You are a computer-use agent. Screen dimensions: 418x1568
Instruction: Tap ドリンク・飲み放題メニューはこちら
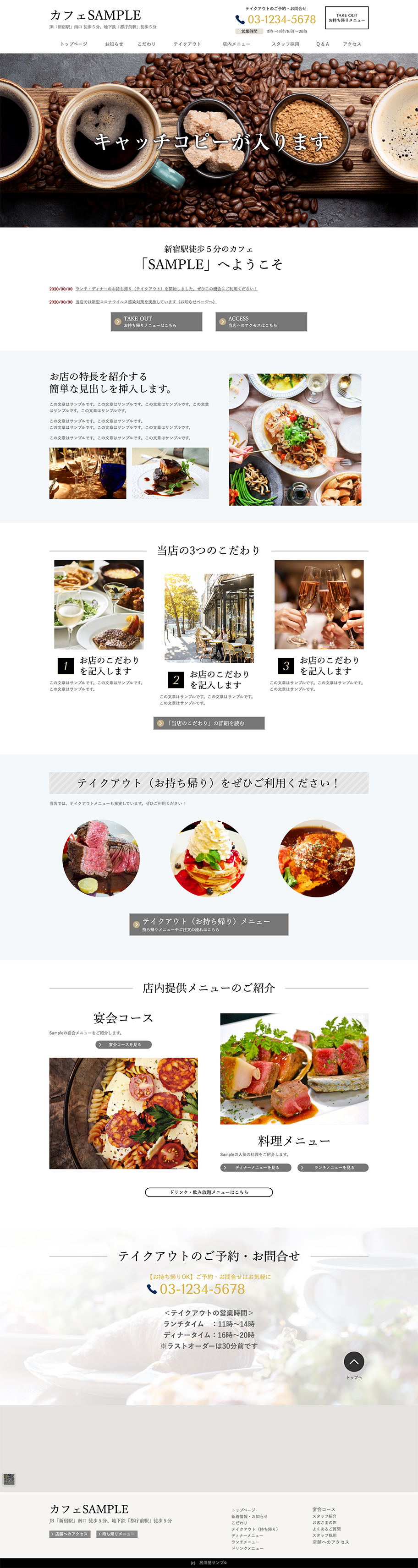pos(209,1192)
